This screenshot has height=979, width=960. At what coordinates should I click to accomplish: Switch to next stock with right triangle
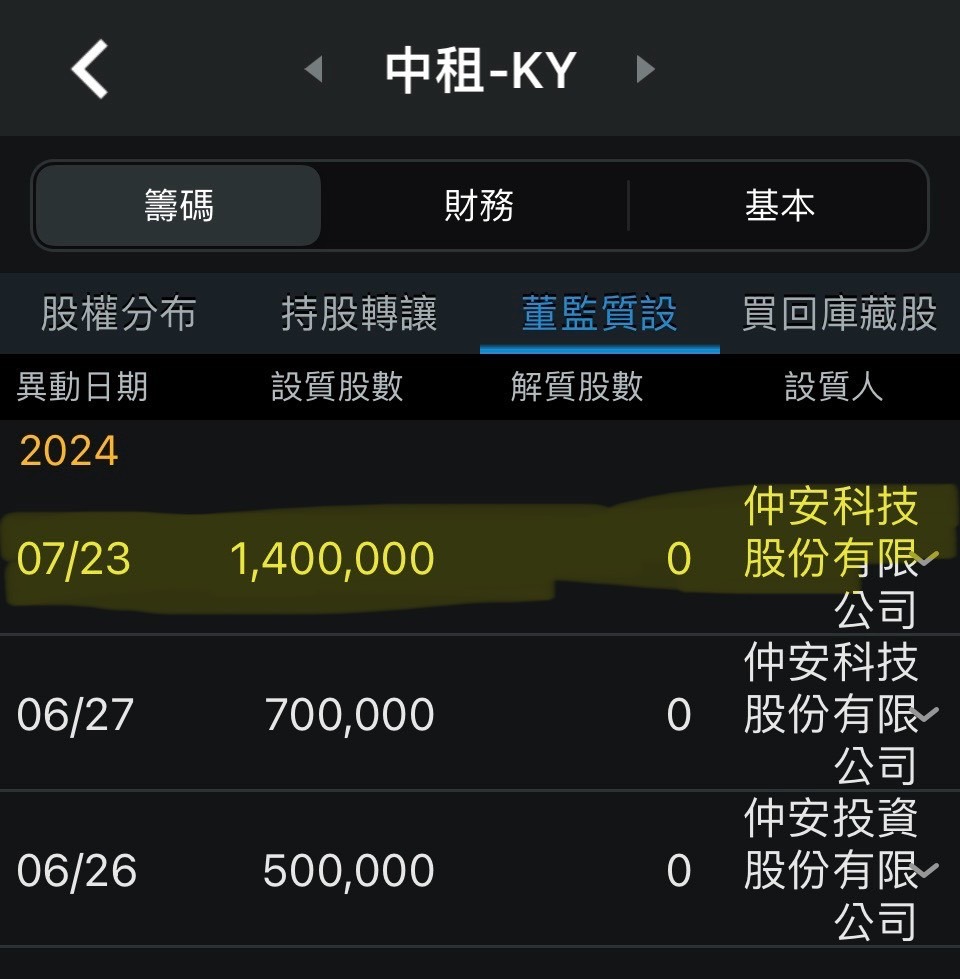645,70
